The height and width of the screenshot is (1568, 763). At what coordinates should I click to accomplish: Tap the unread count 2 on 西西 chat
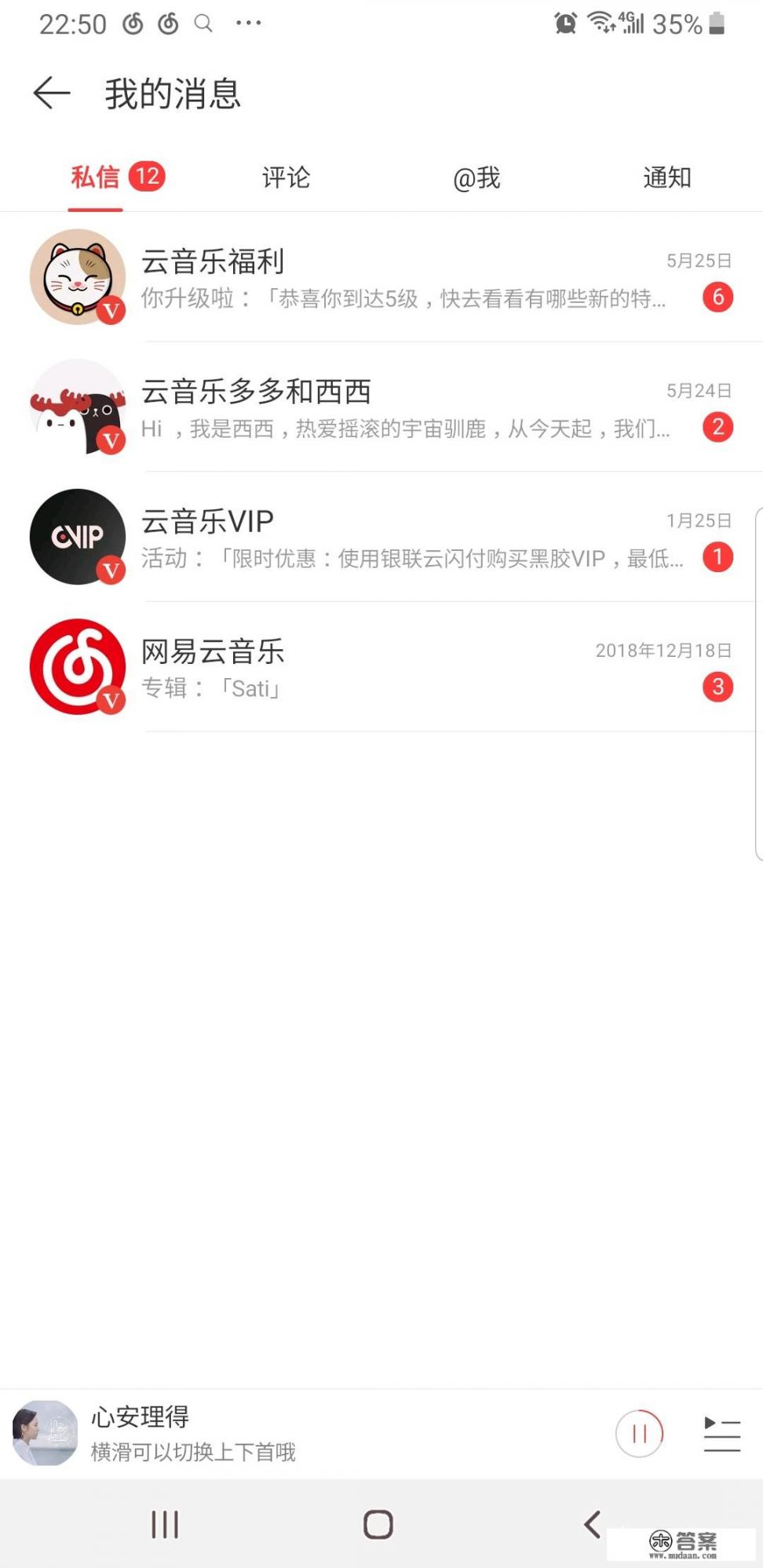[x=717, y=428]
